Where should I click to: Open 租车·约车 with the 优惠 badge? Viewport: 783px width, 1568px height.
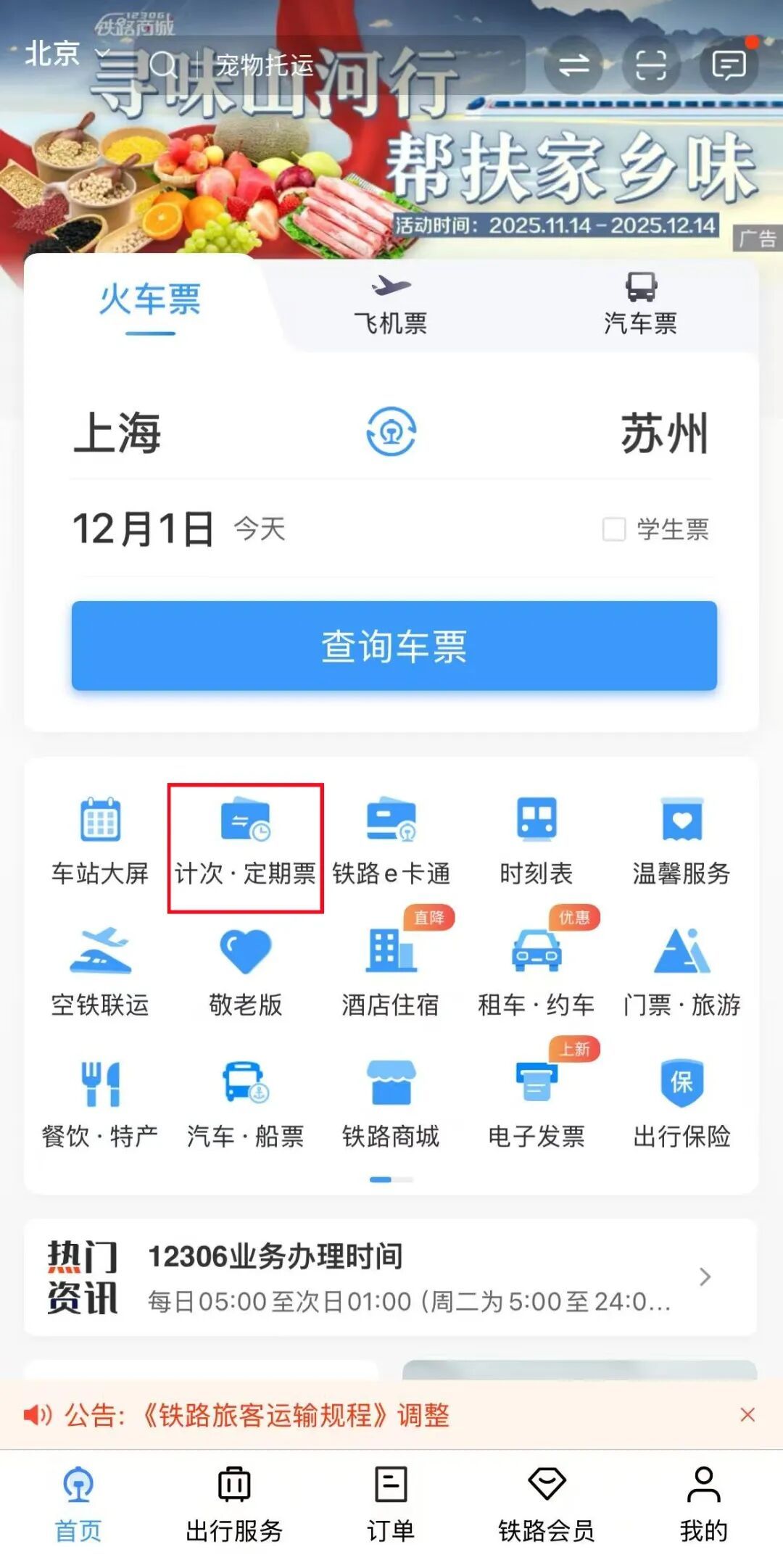click(538, 971)
